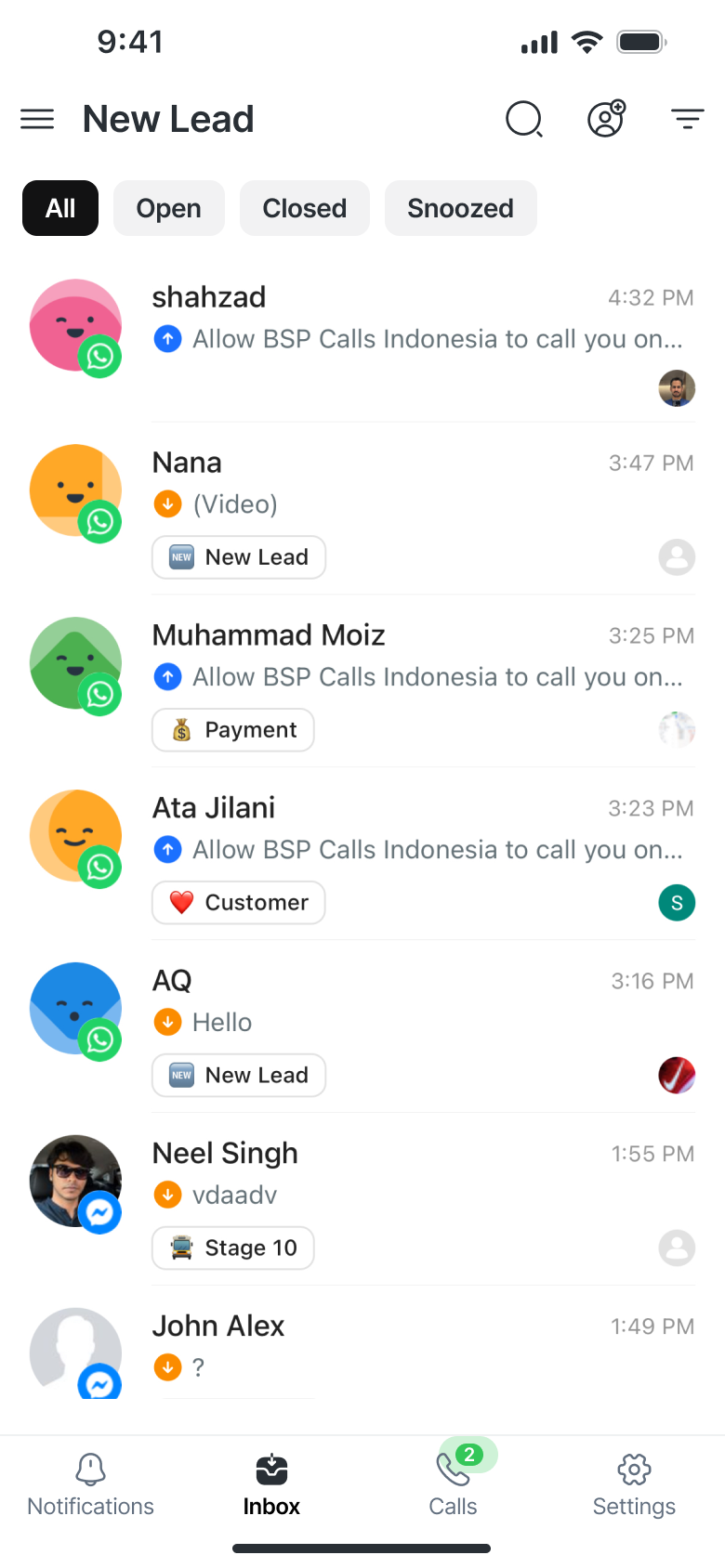Open the search icon
725x1568 pixels.
pyautogui.click(x=524, y=119)
